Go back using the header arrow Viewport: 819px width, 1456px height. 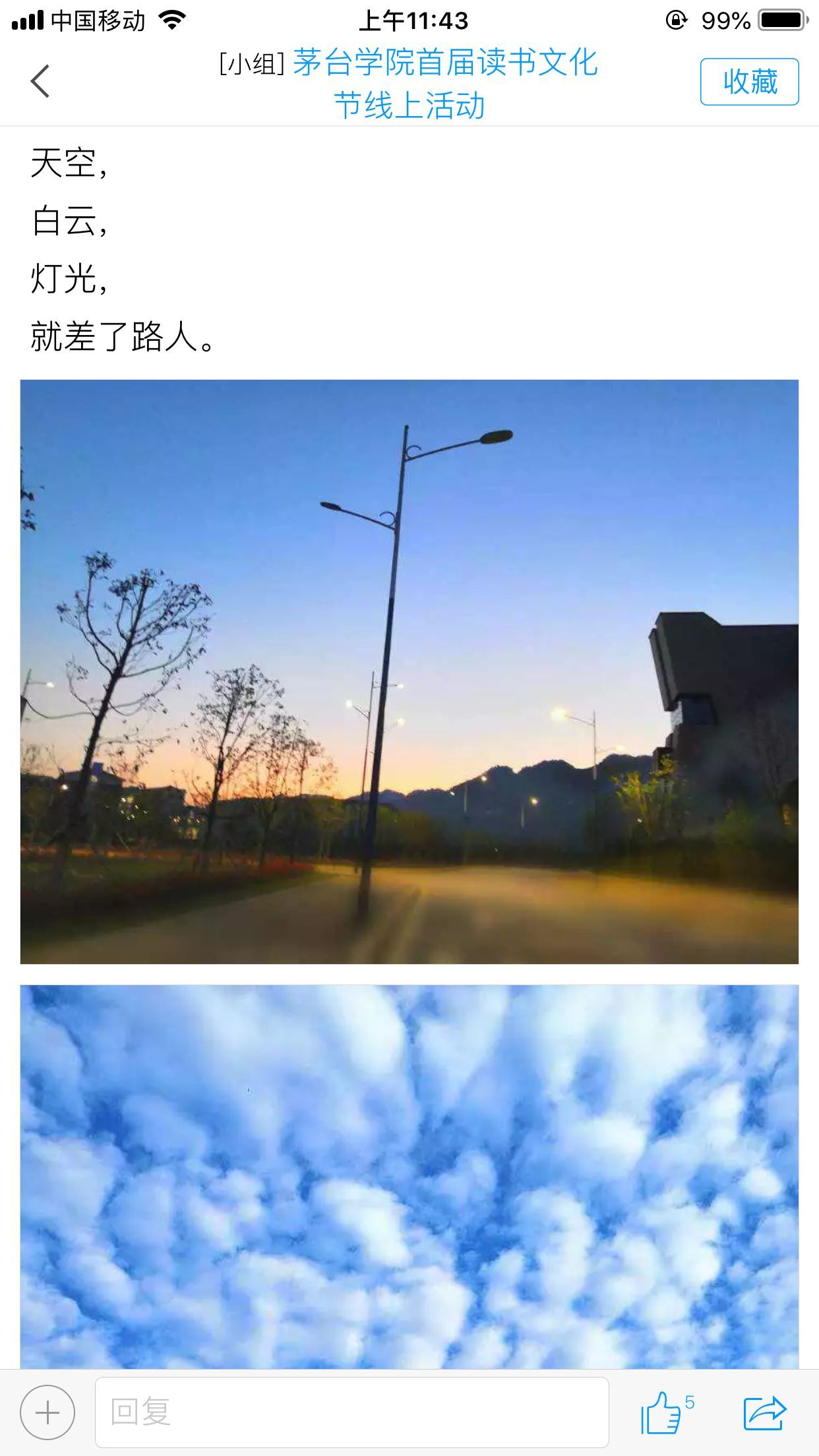click(40, 82)
